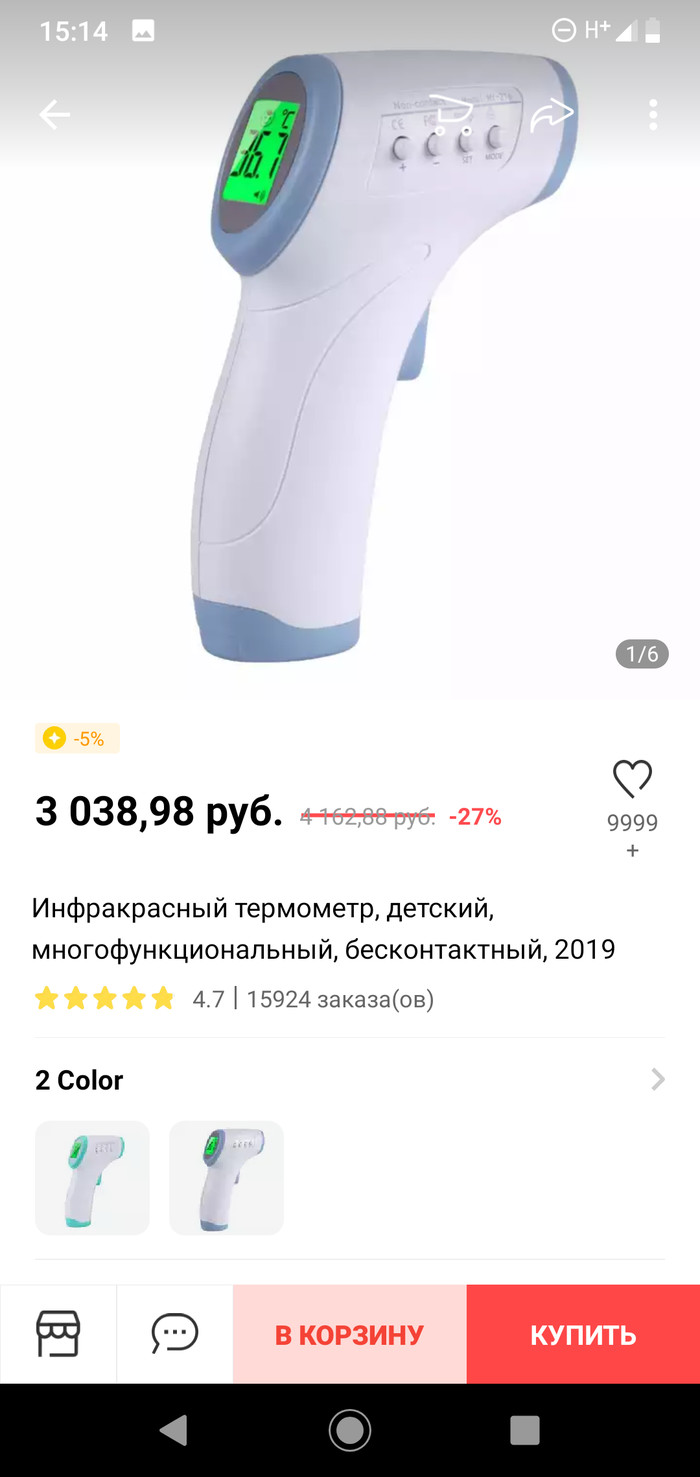Message the seller via chat icon
This screenshot has width=700, height=1477.
pos(175,1333)
